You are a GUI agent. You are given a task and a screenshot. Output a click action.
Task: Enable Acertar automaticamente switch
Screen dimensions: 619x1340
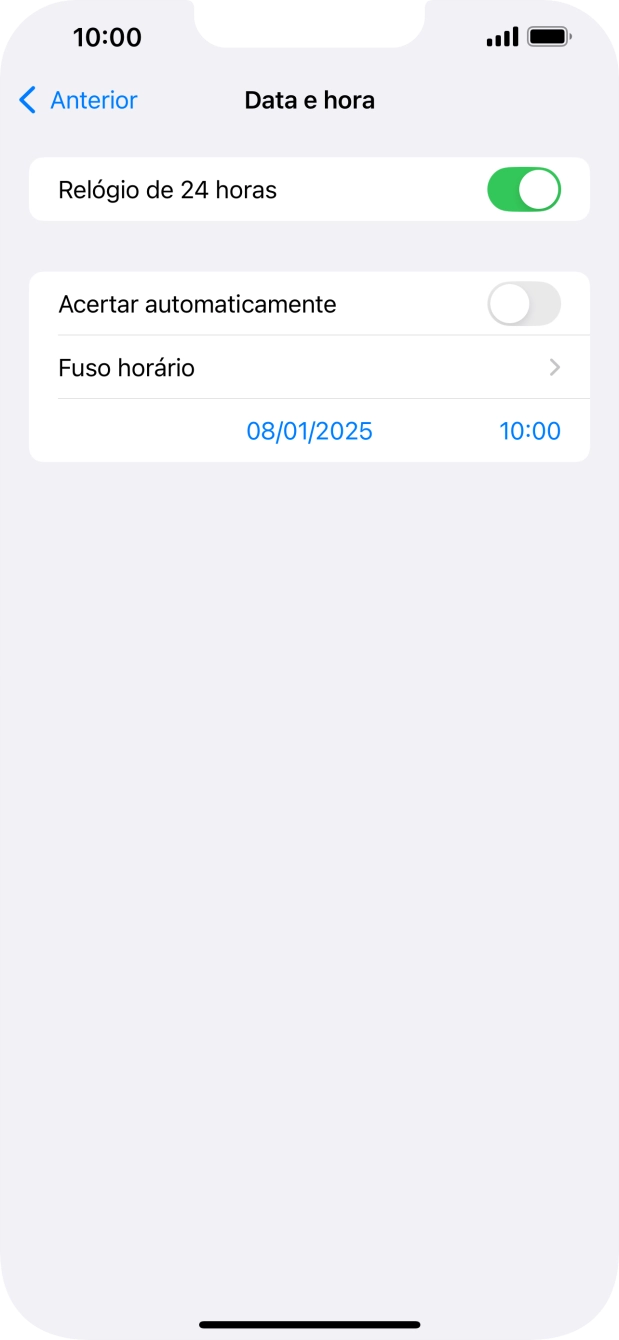(523, 304)
